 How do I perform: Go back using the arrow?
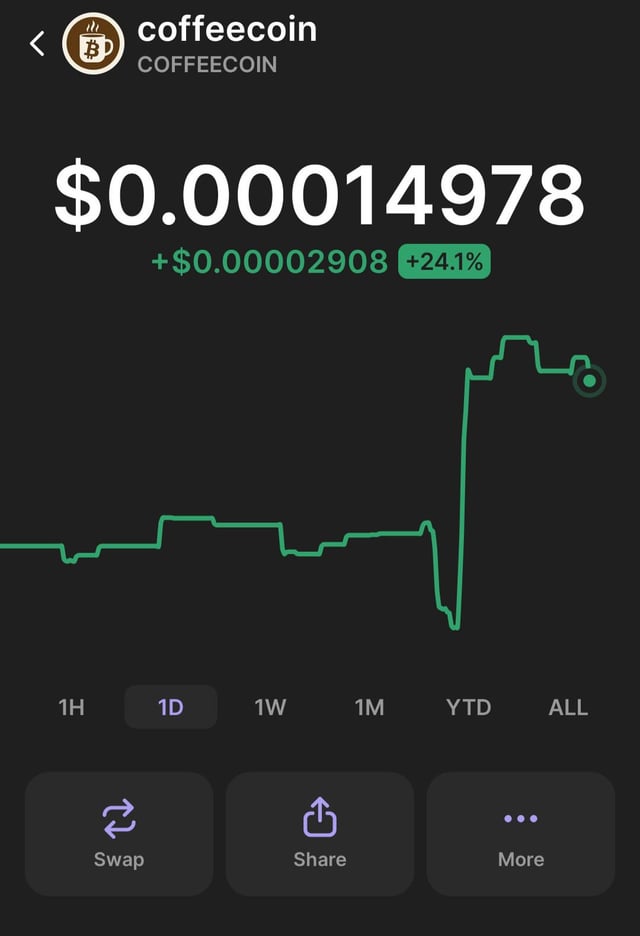(x=38, y=43)
